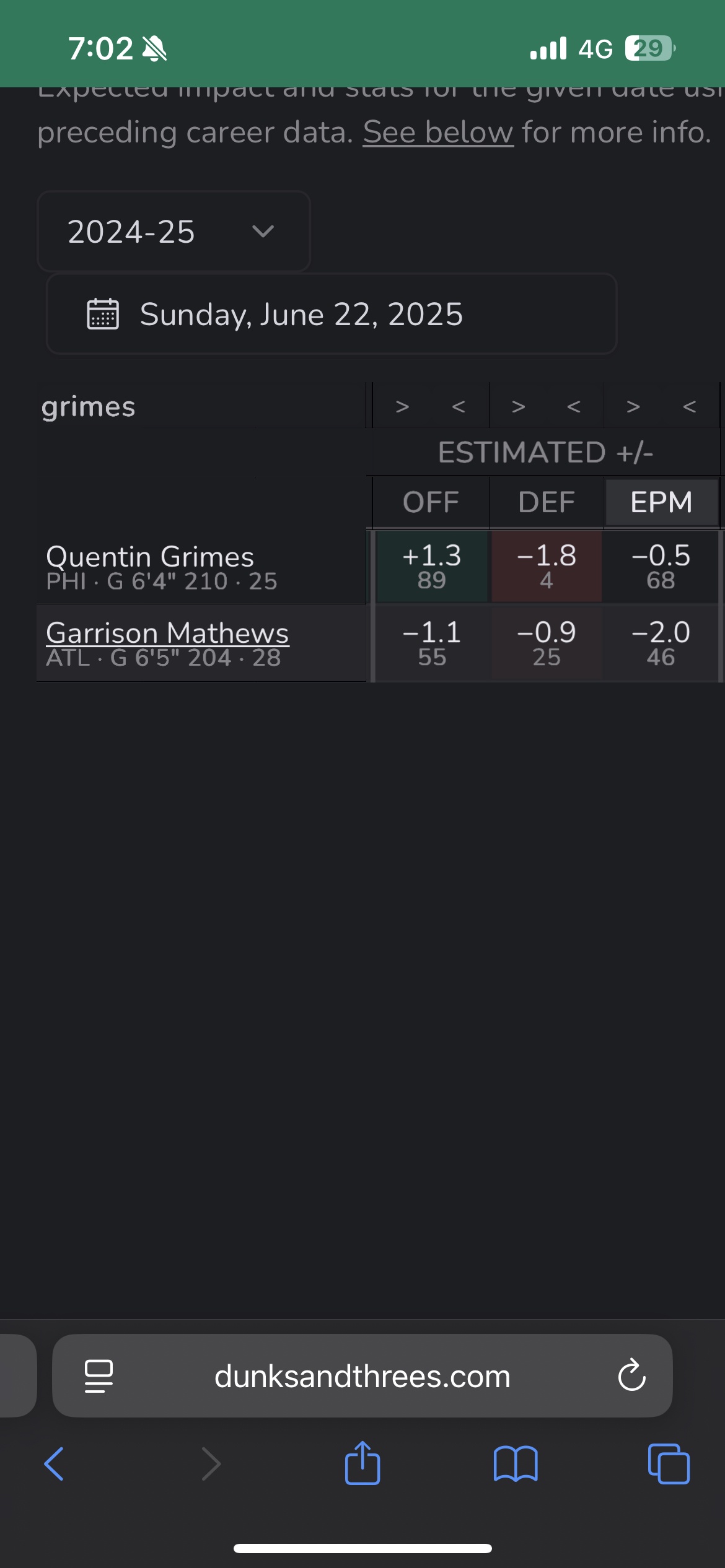
Task: Open Garrison Mathews player page
Action: pyautogui.click(x=167, y=633)
